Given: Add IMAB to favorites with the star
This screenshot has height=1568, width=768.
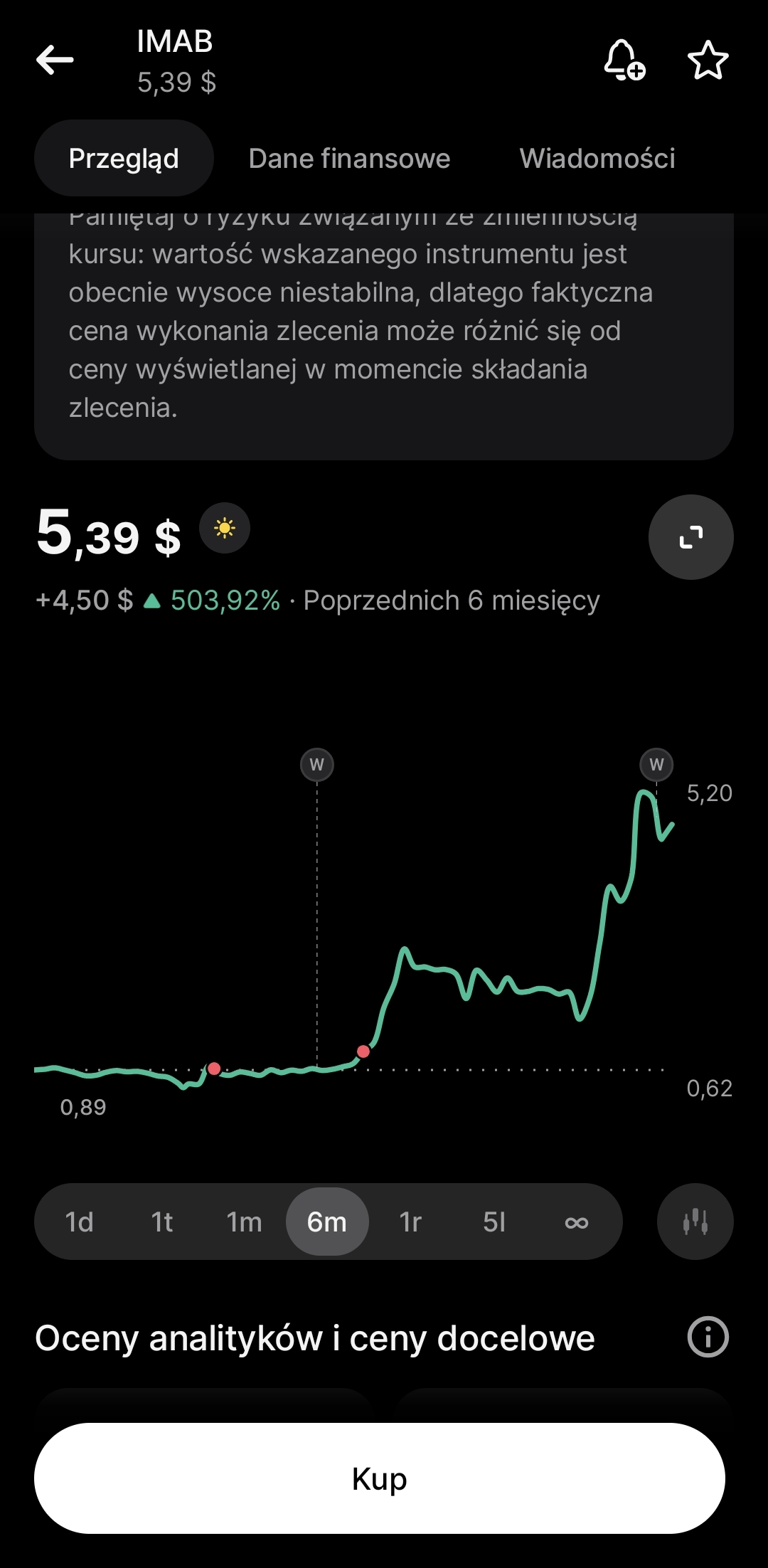Looking at the screenshot, I should click(x=708, y=60).
